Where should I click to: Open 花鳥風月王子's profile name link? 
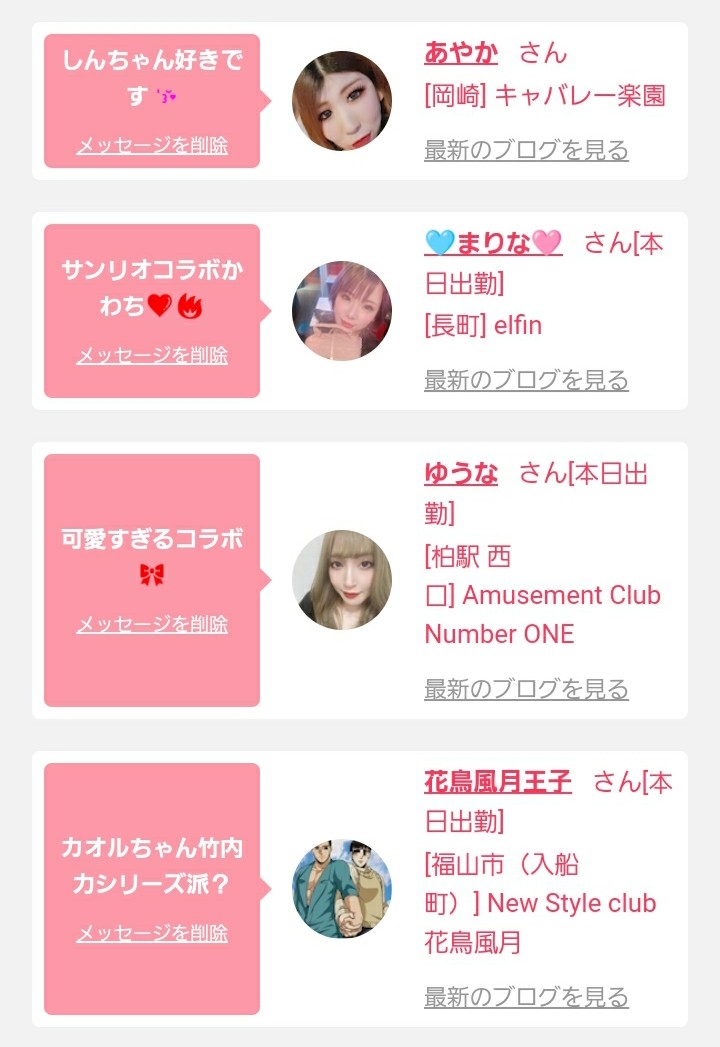coord(498,781)
